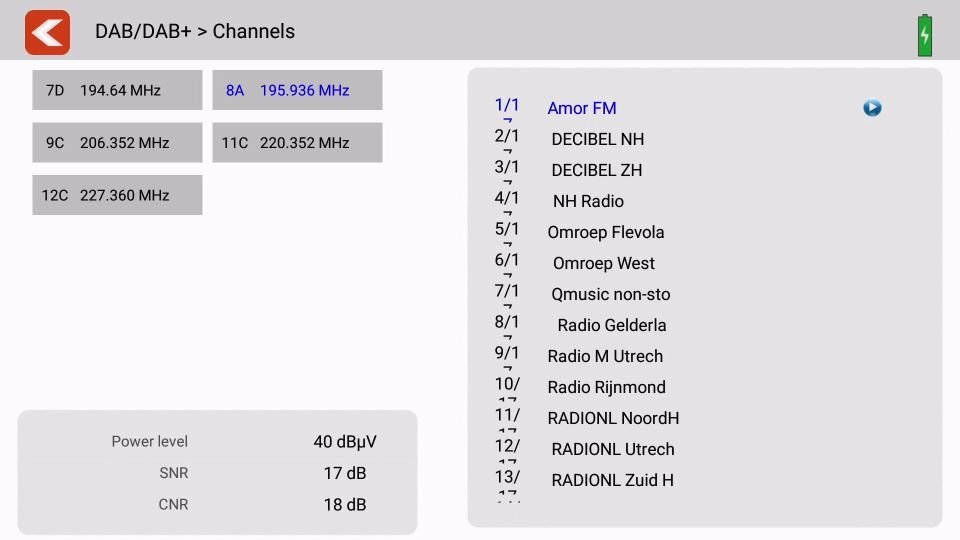Select the NH Radio channel
The height and width of the screenshot is (540, 960).
pyautogui.click(x=588, y=201)
